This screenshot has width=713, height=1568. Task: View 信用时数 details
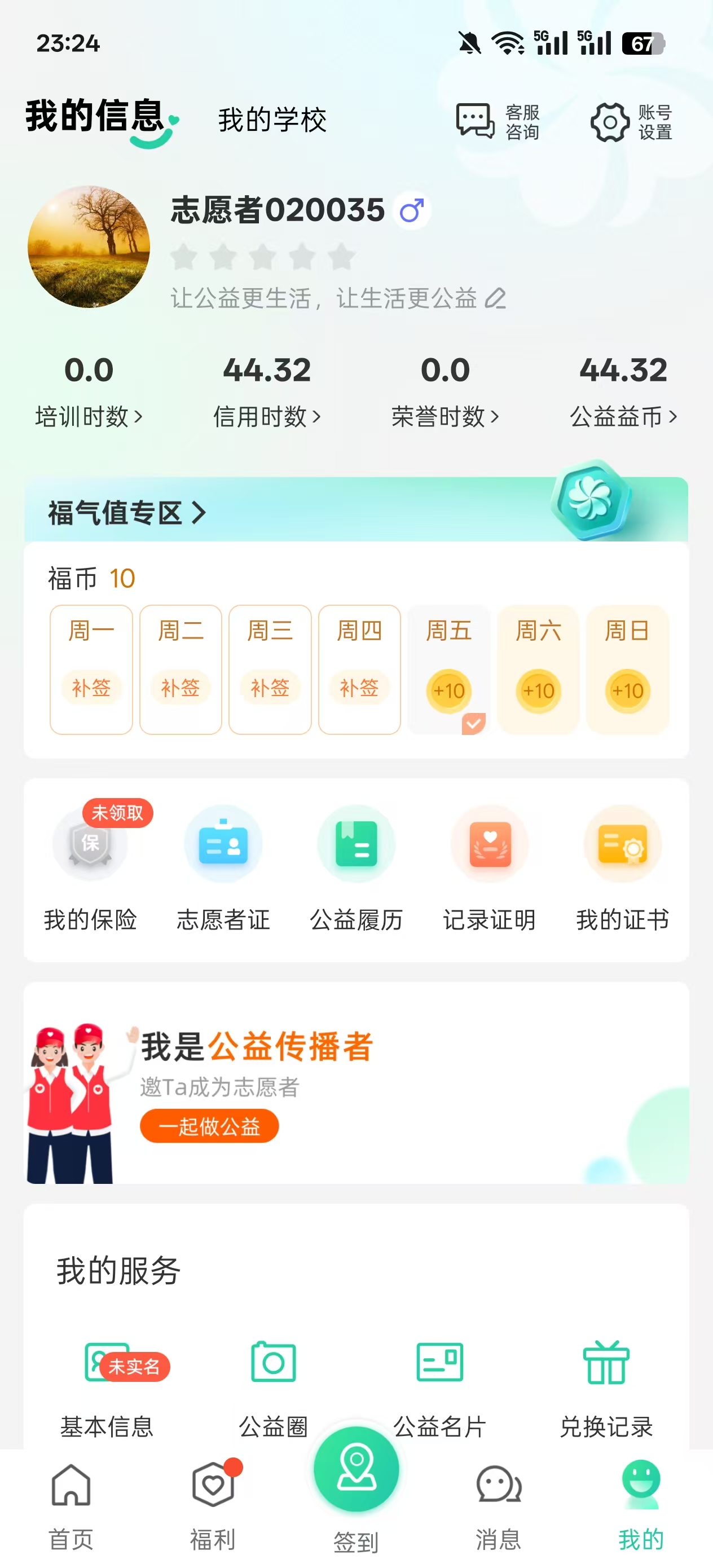pos(267,416)
